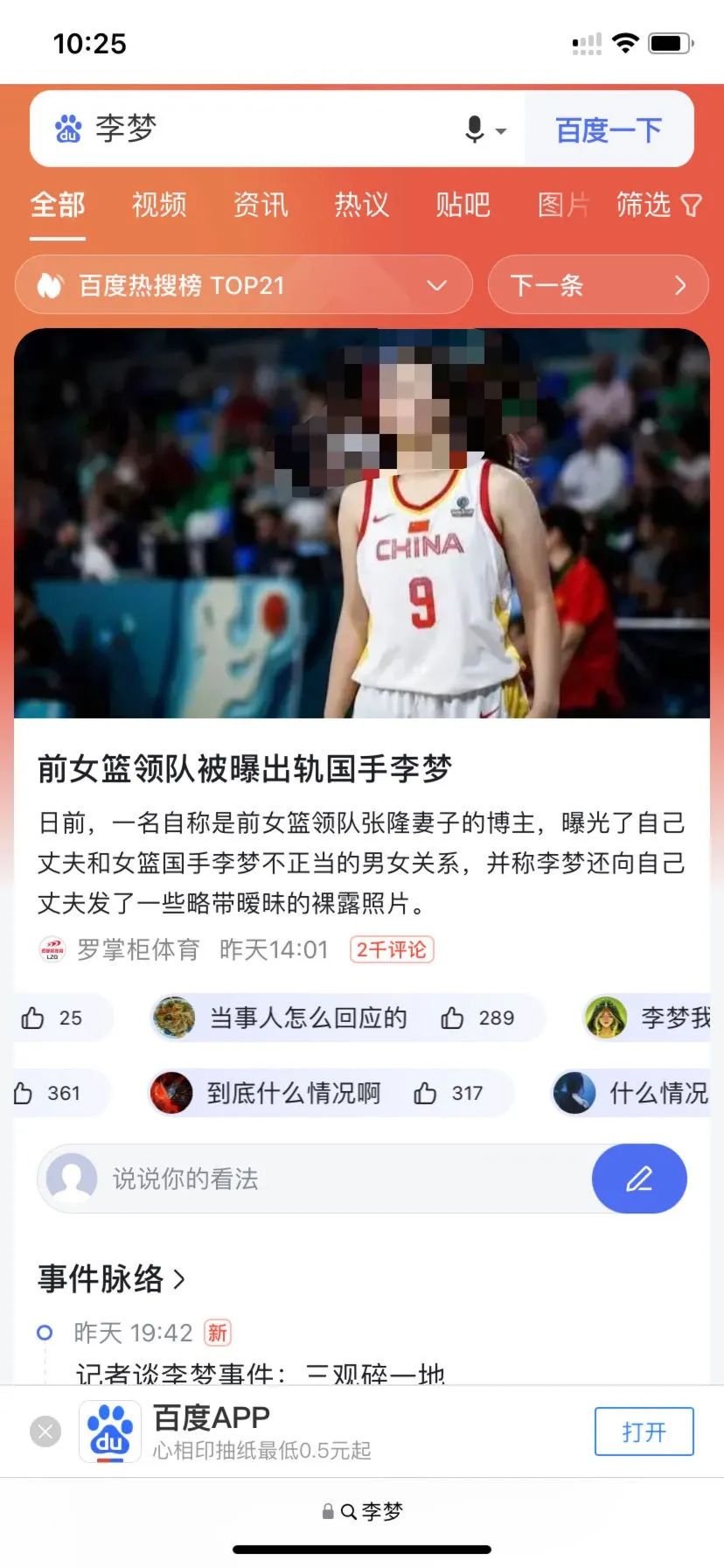Open the 筛选 filter options
The width and height of the screenshot is (724, 1568).
point(658,205)
